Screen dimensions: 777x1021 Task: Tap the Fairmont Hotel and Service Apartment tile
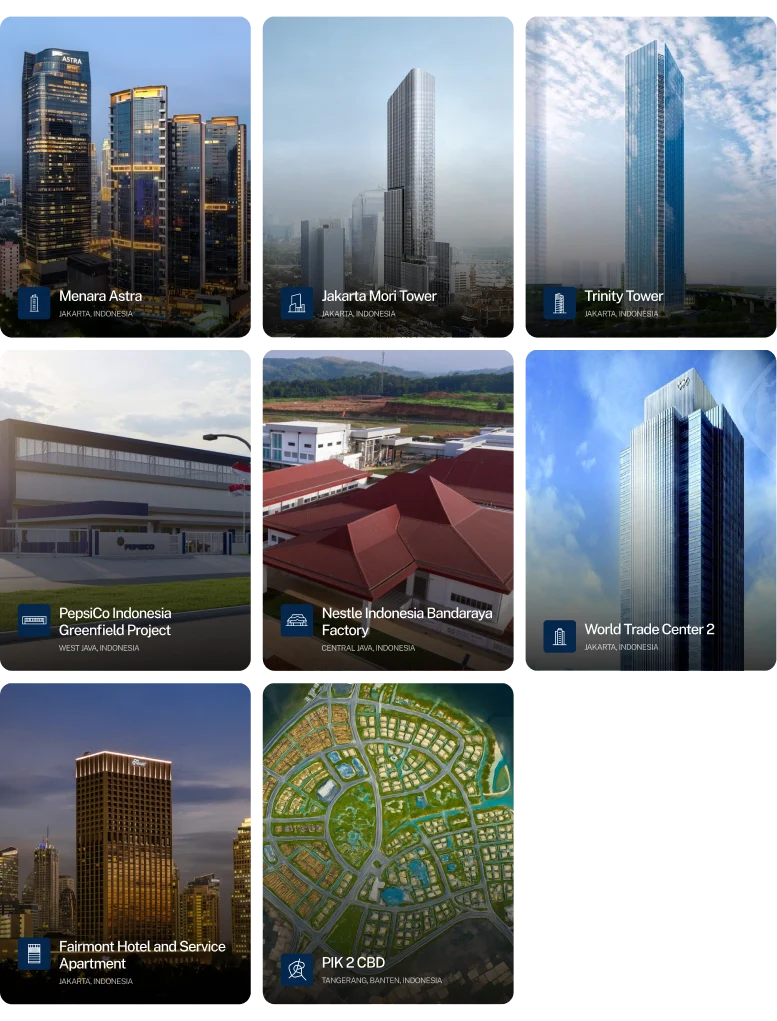coord(127,842)
